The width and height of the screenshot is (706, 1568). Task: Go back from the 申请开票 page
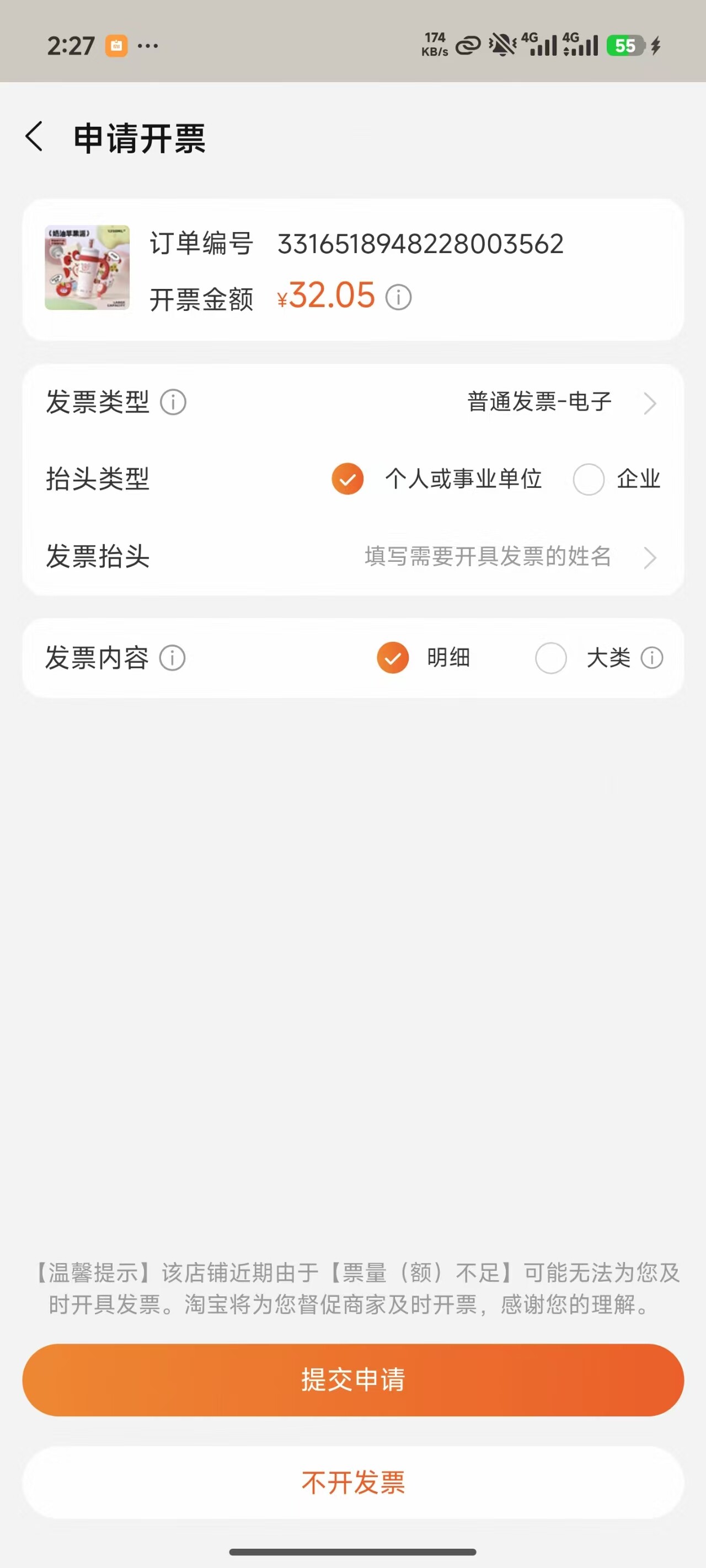coord(34,136)
